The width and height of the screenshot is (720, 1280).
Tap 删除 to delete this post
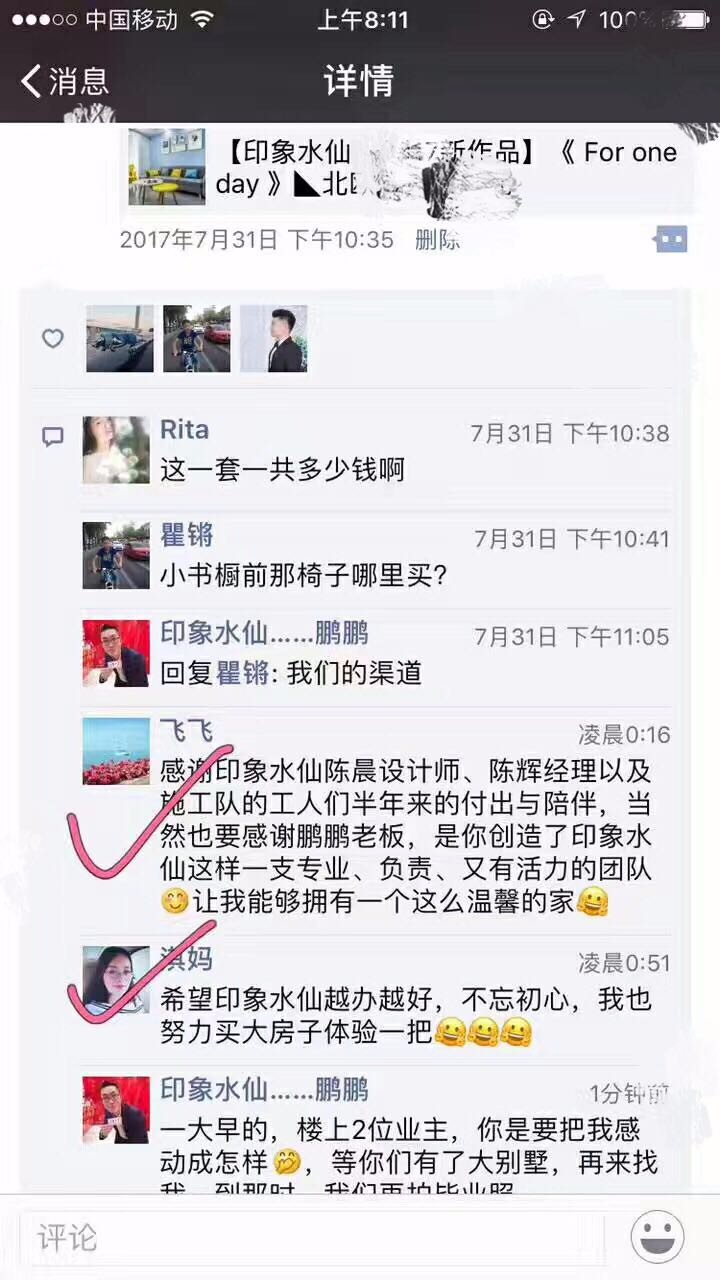point(438,240)
